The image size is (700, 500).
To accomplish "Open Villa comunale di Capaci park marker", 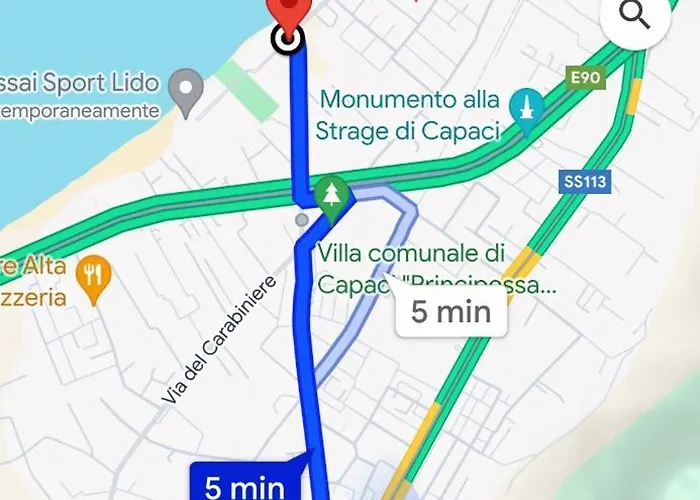I will coord(330,194).
